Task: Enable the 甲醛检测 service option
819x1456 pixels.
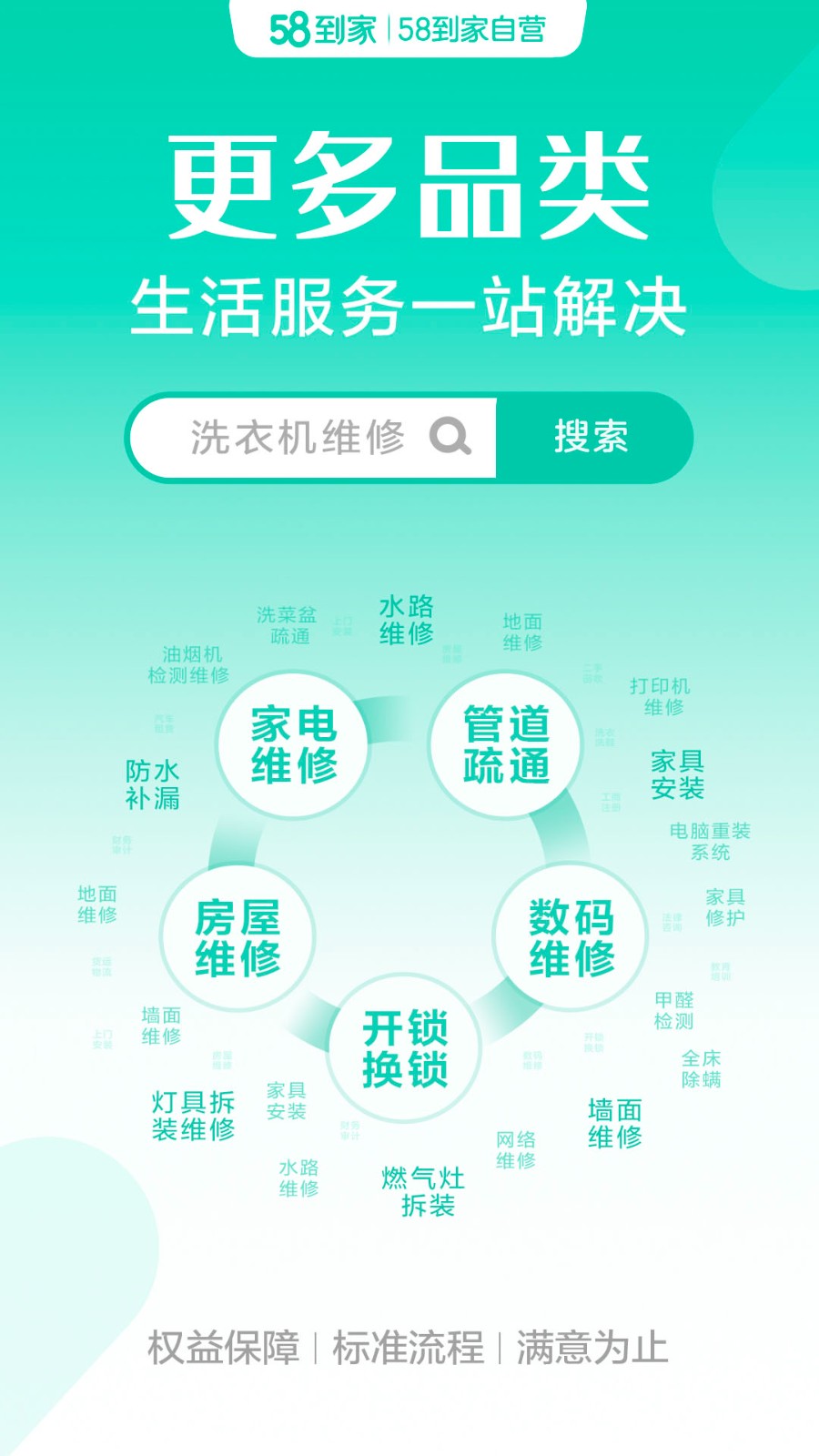Action: 675,1012
